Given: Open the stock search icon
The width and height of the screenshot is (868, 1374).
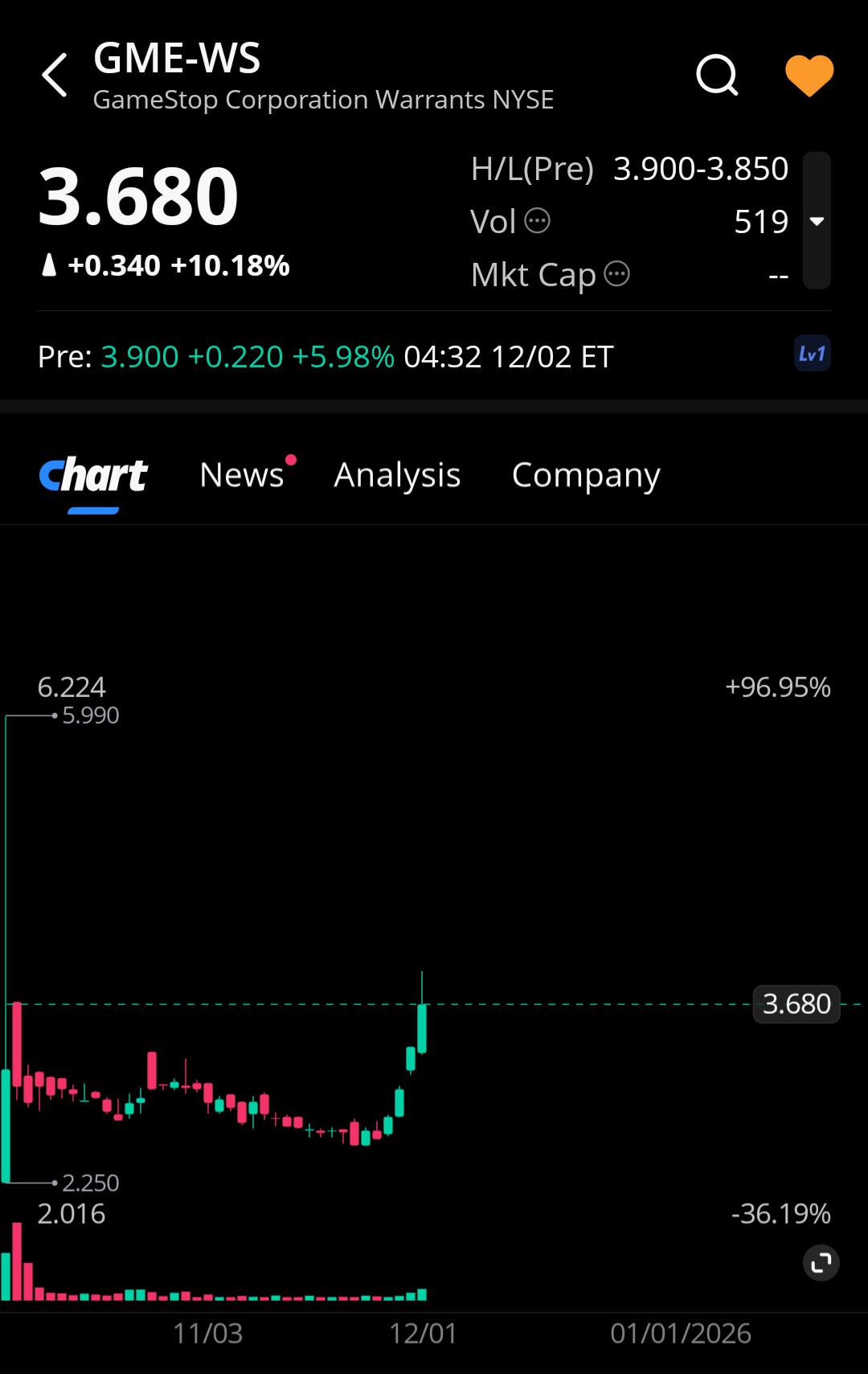Looking at the screenshot, I should pos(716,76).
